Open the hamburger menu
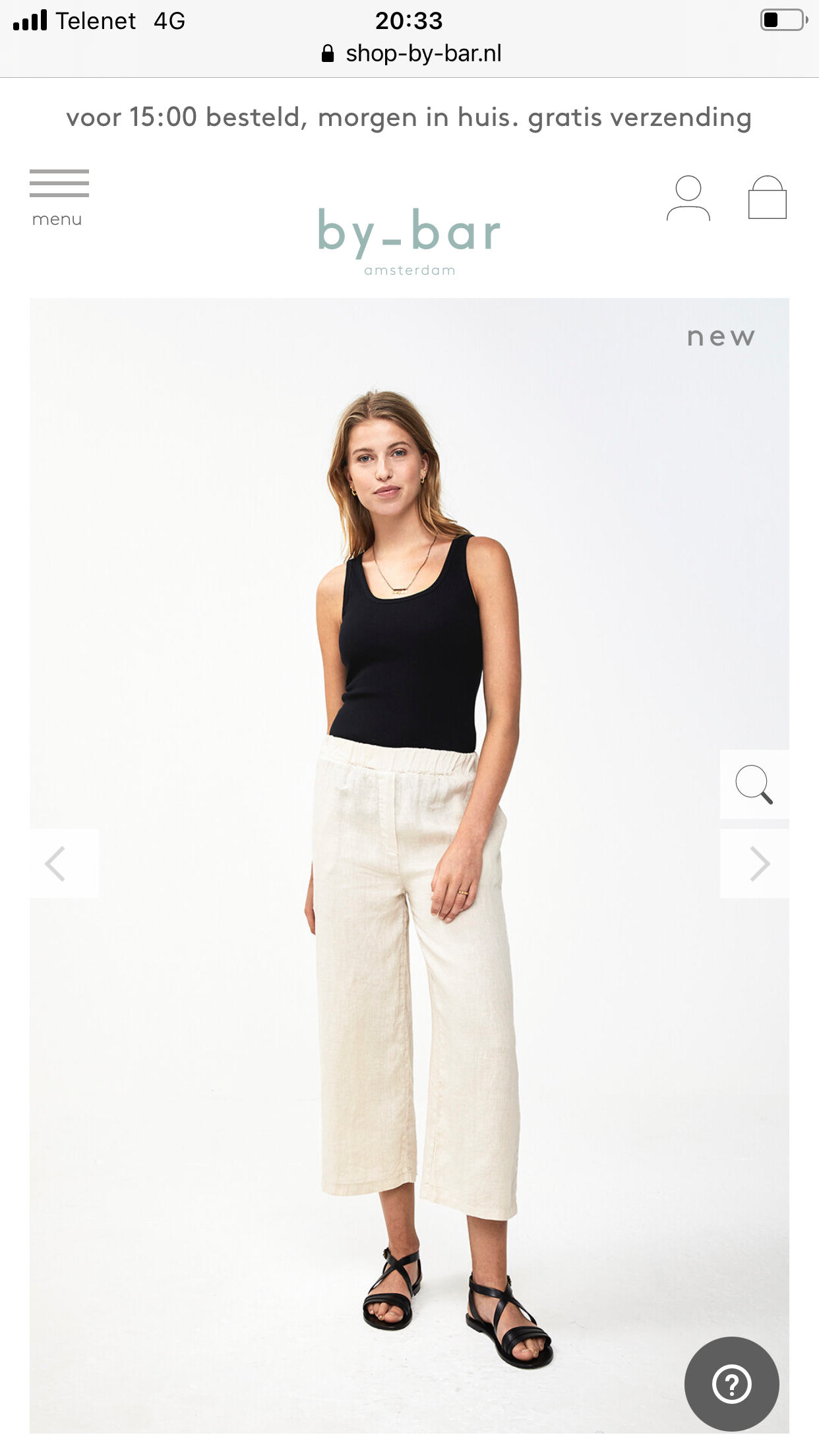Image resolution: width=819 pixels, height=1456 pixels. click(x=59, y=196)
